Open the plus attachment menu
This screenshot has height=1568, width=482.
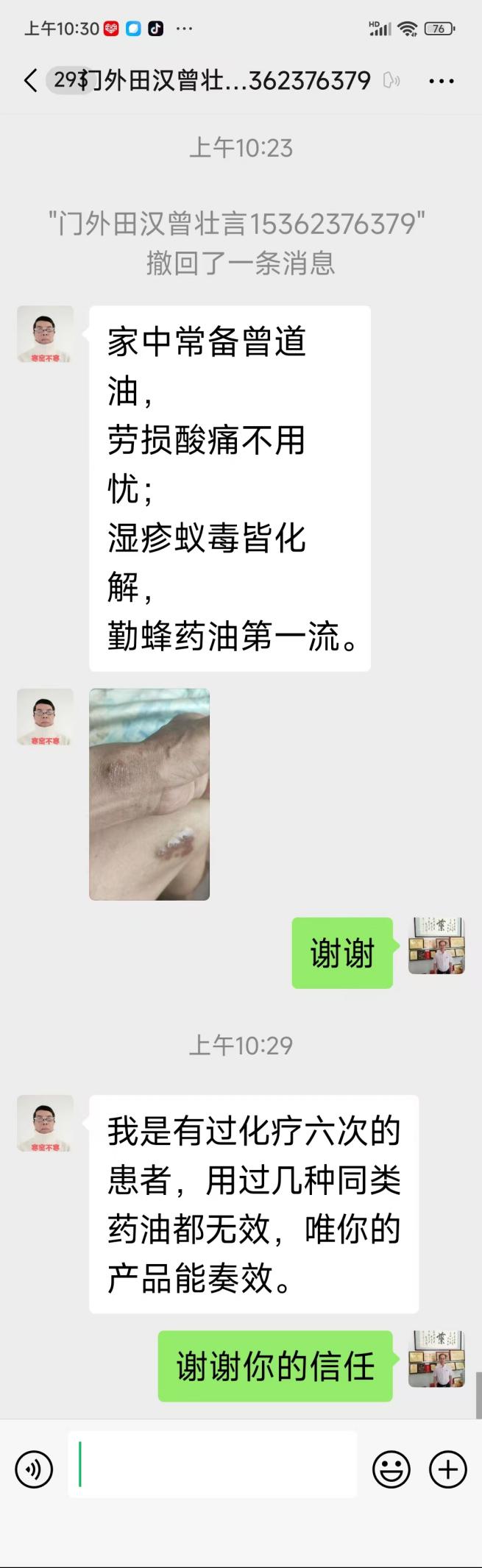447,1469
